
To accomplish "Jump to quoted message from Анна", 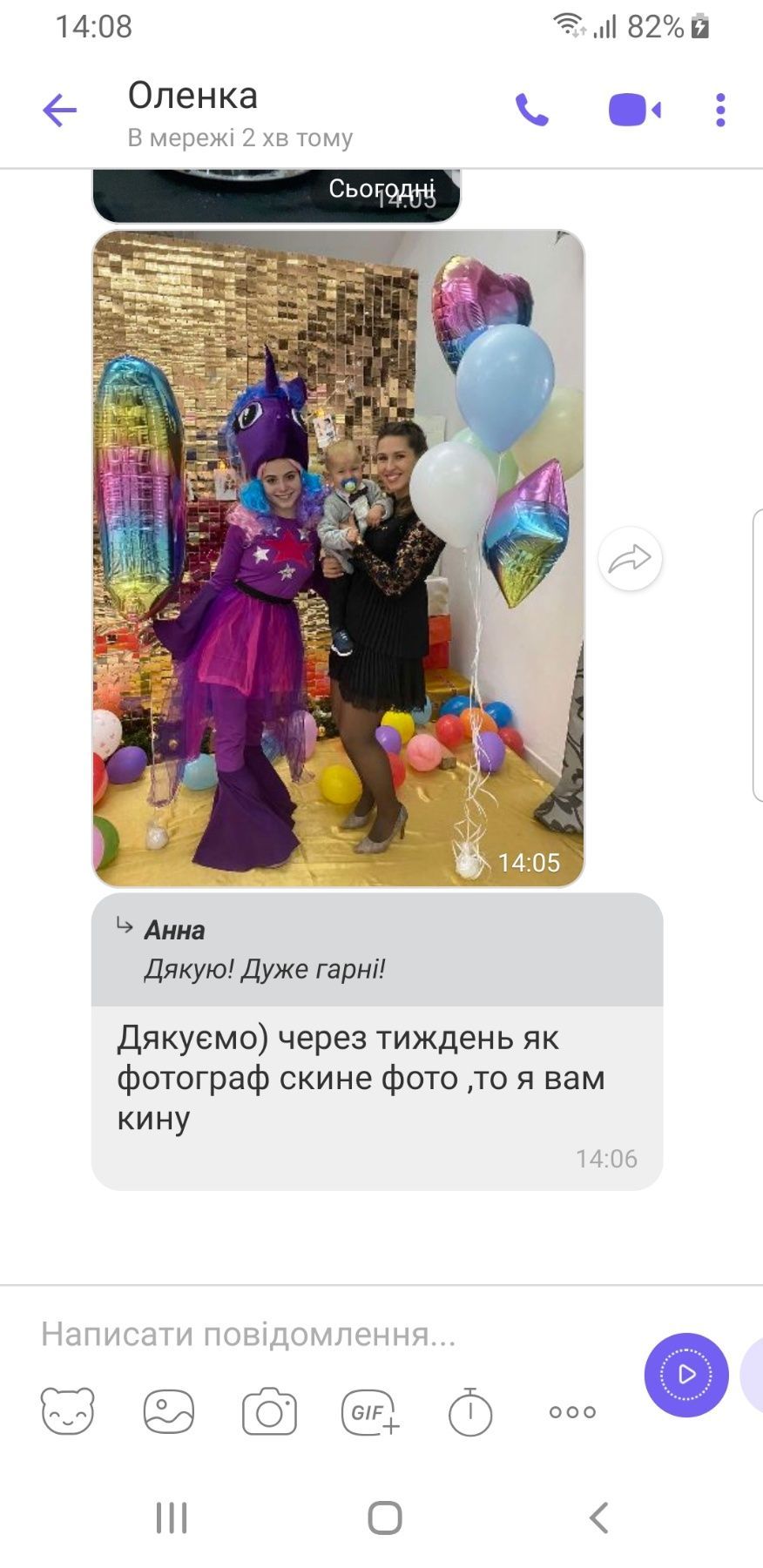I will 376,950.
